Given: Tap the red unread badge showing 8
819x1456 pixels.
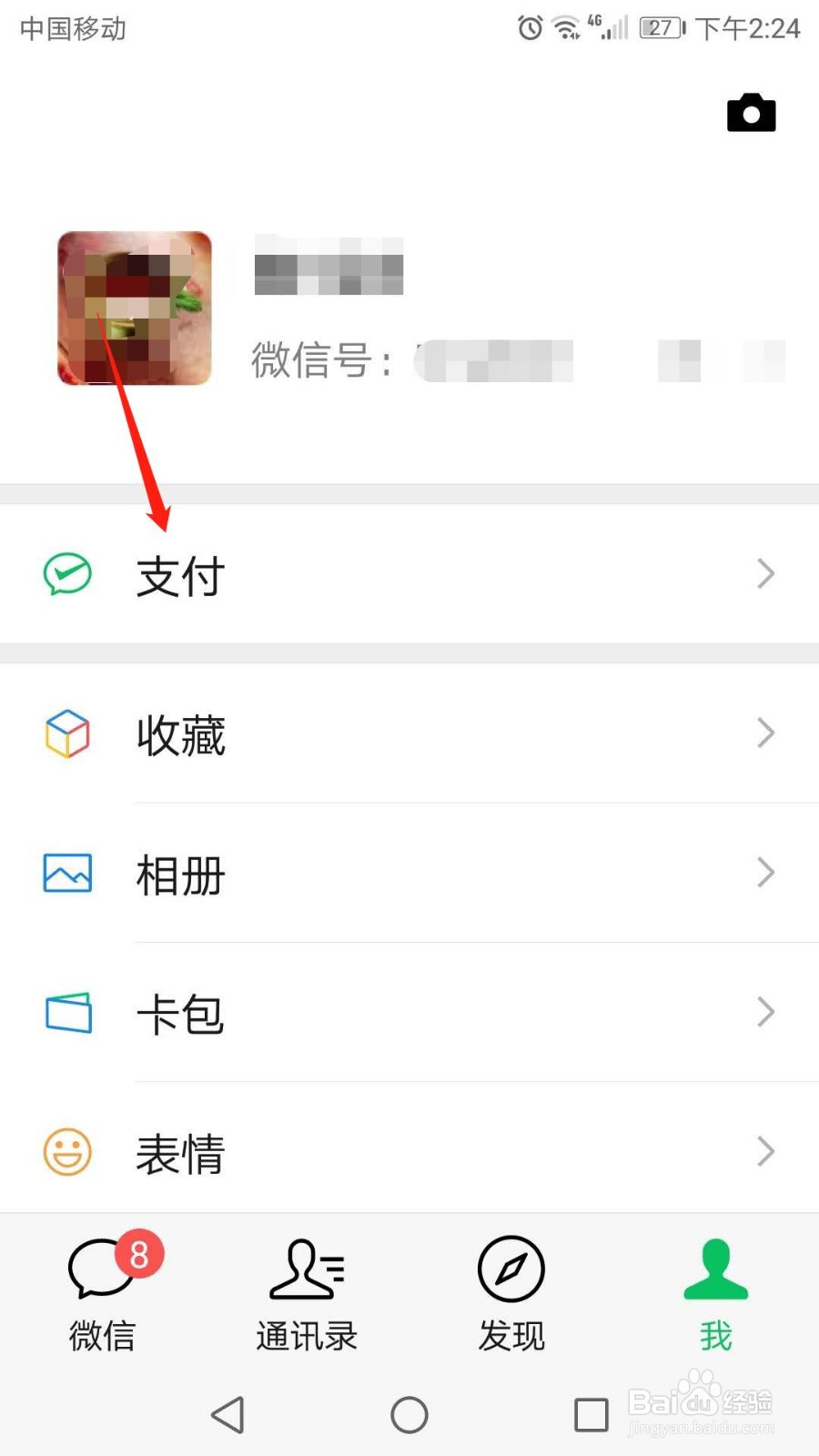Looking at the screenshot, I should pyautogui.click(x=138, y=1254).
